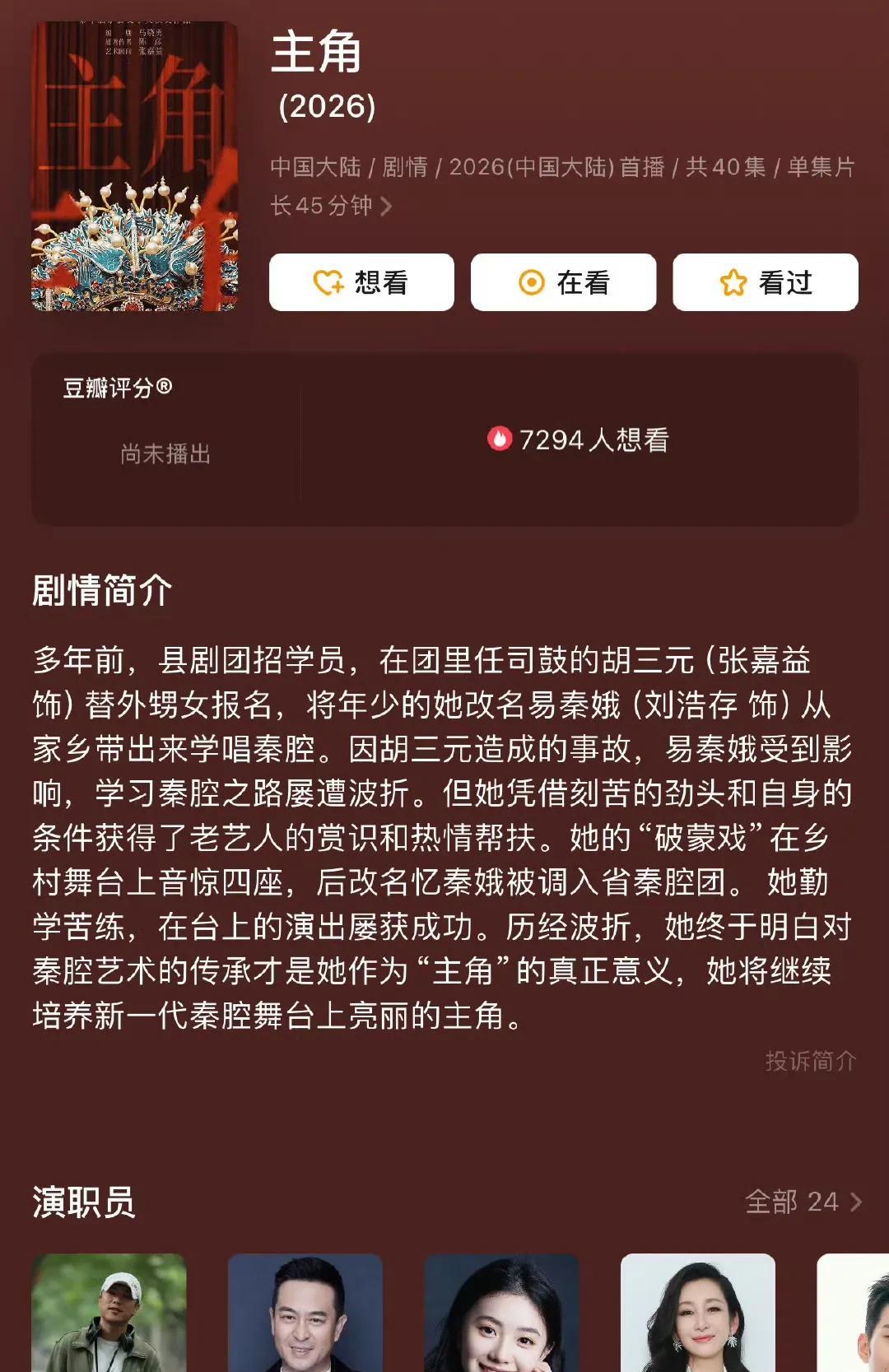Screen dimensions: 889x1372
Task: View all 24 cast and crew members
Action: [x=803, y=1202]
